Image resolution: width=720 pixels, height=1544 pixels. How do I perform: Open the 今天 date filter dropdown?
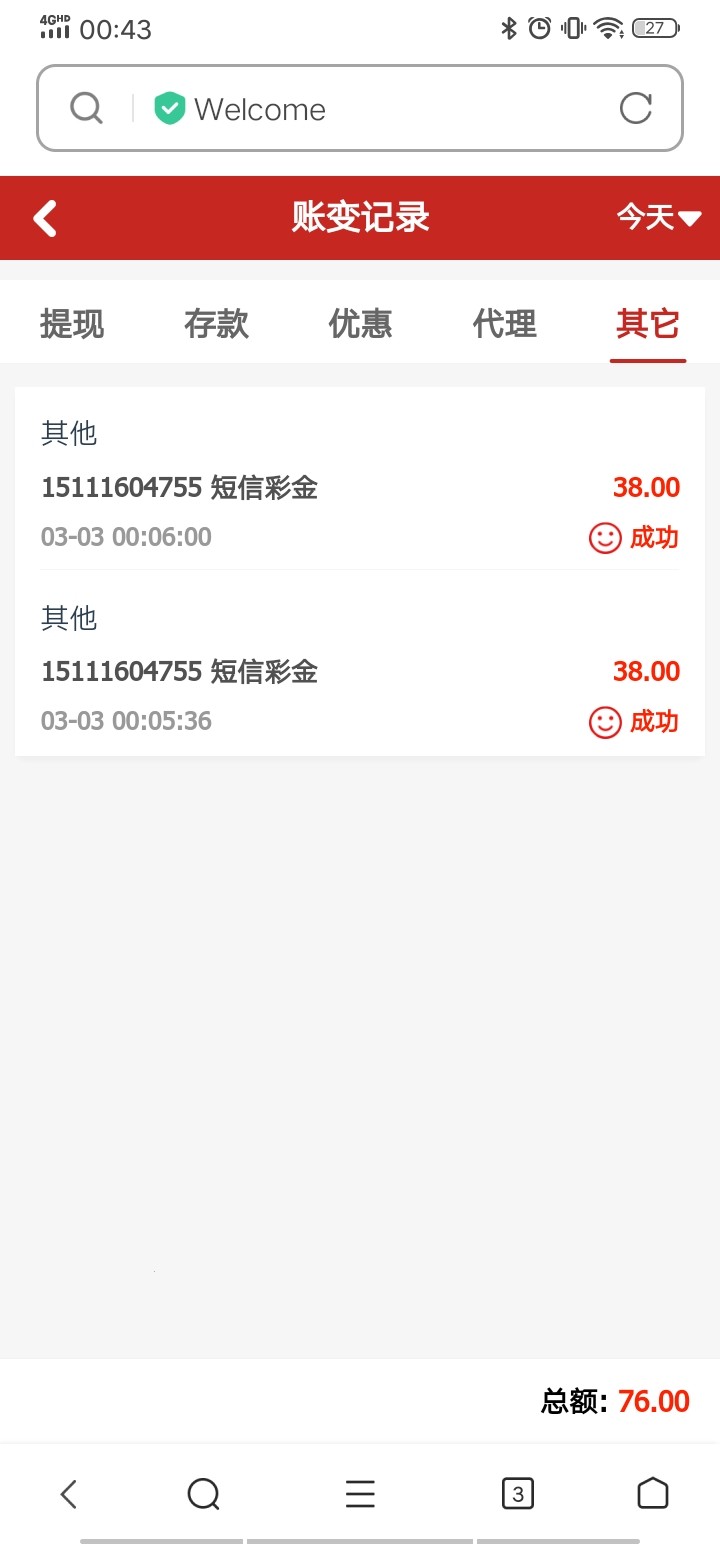click(658, 217)
